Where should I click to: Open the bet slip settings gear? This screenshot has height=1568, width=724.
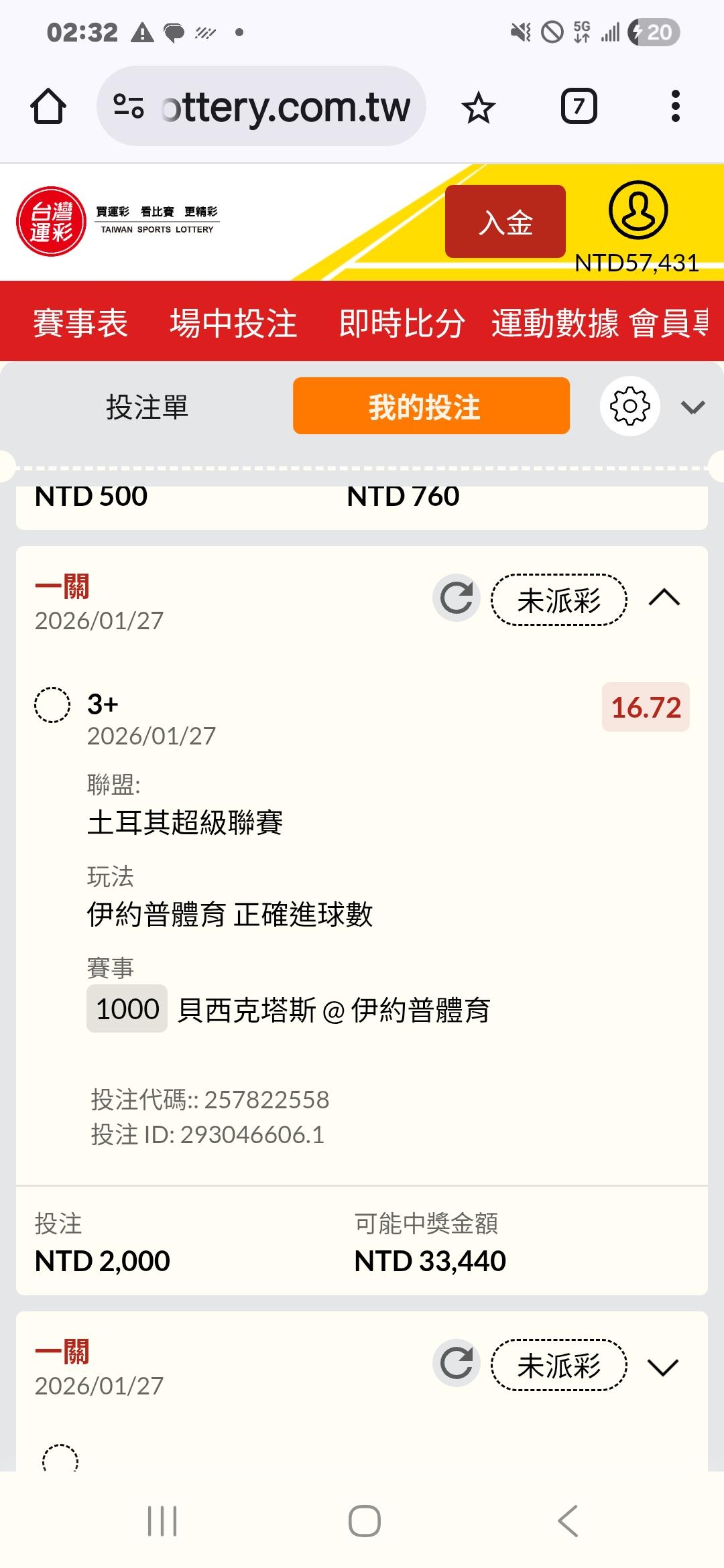pos(629,407)
